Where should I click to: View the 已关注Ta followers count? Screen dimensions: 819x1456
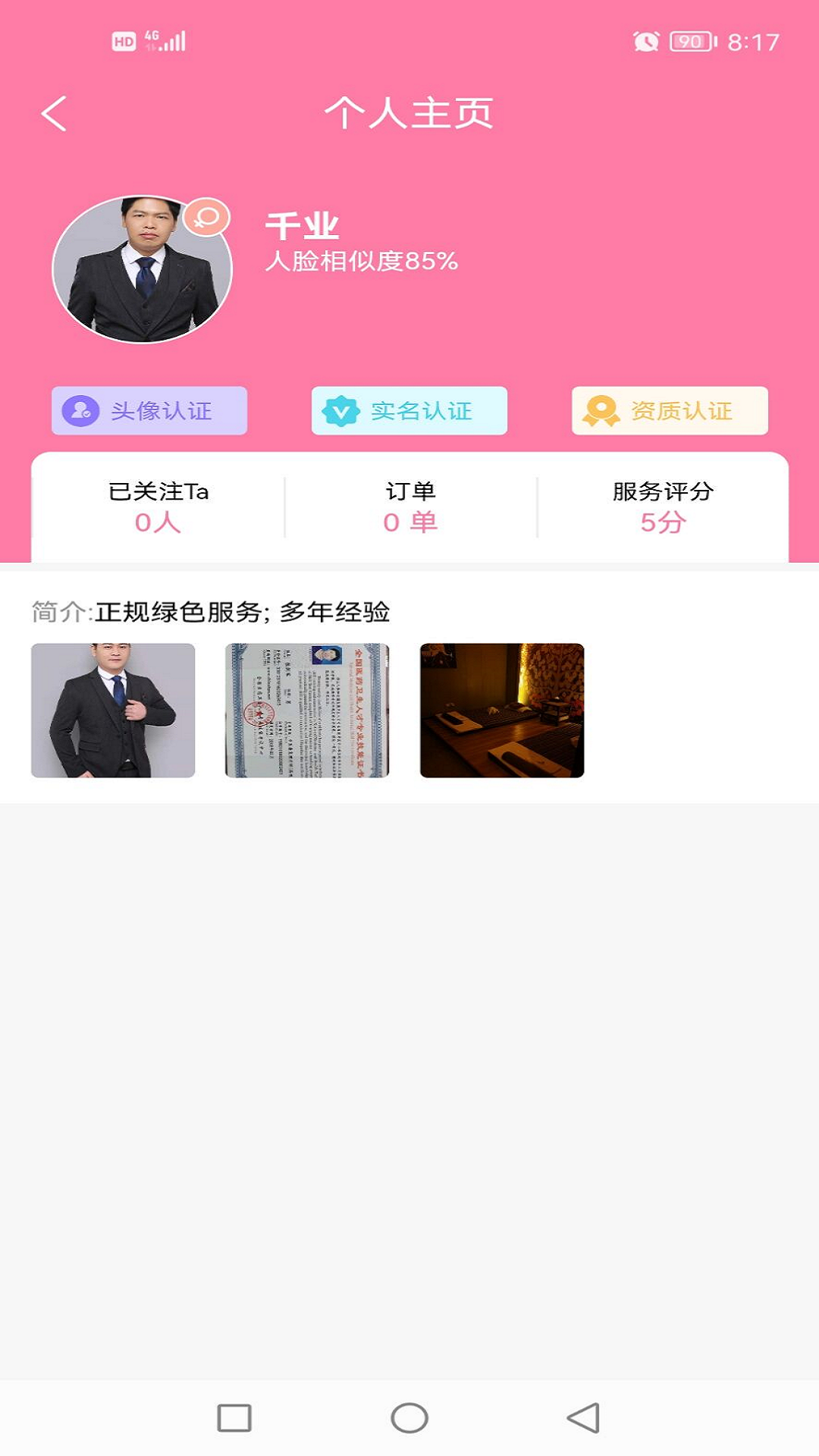pyautogui.click(x=158, y=507)
